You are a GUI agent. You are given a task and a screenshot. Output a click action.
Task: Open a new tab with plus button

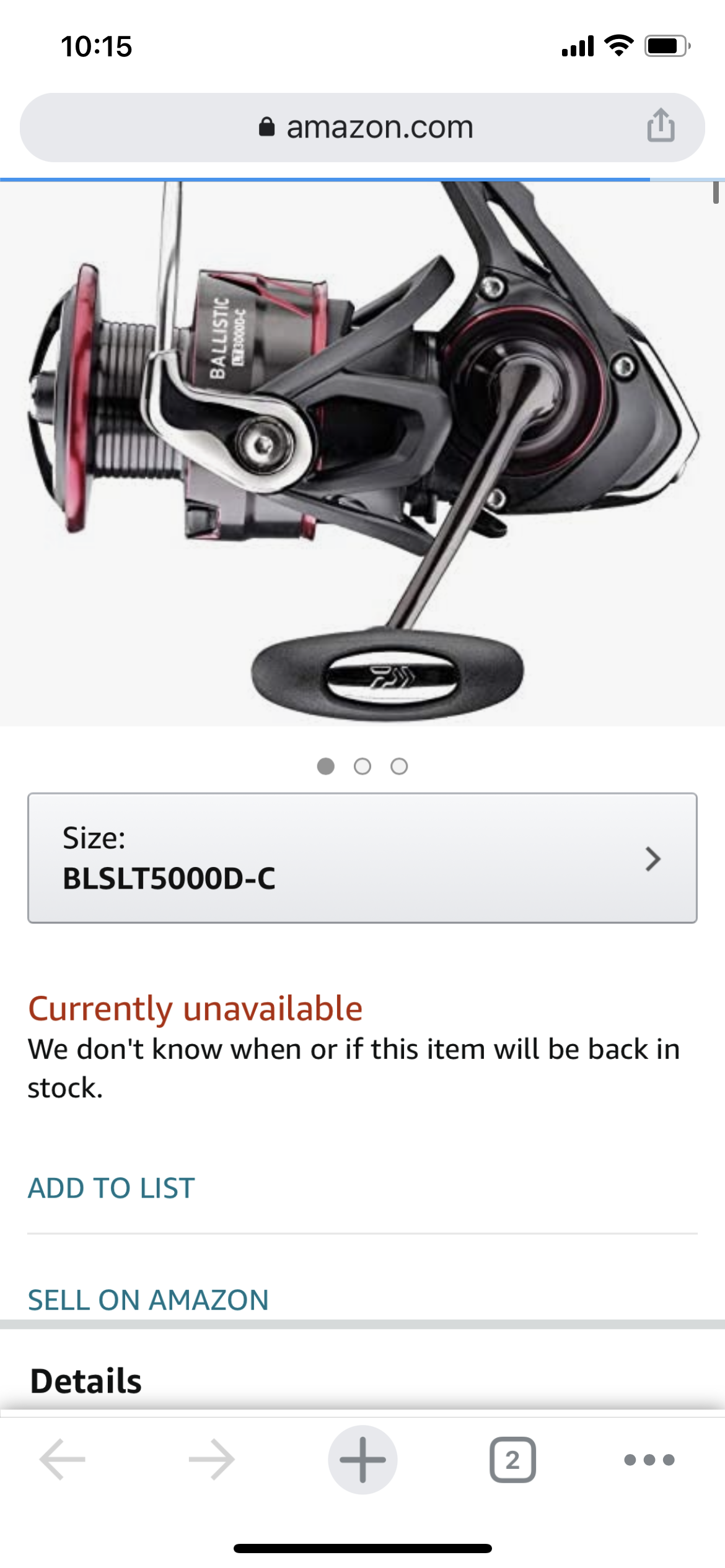coord(362,1460)
